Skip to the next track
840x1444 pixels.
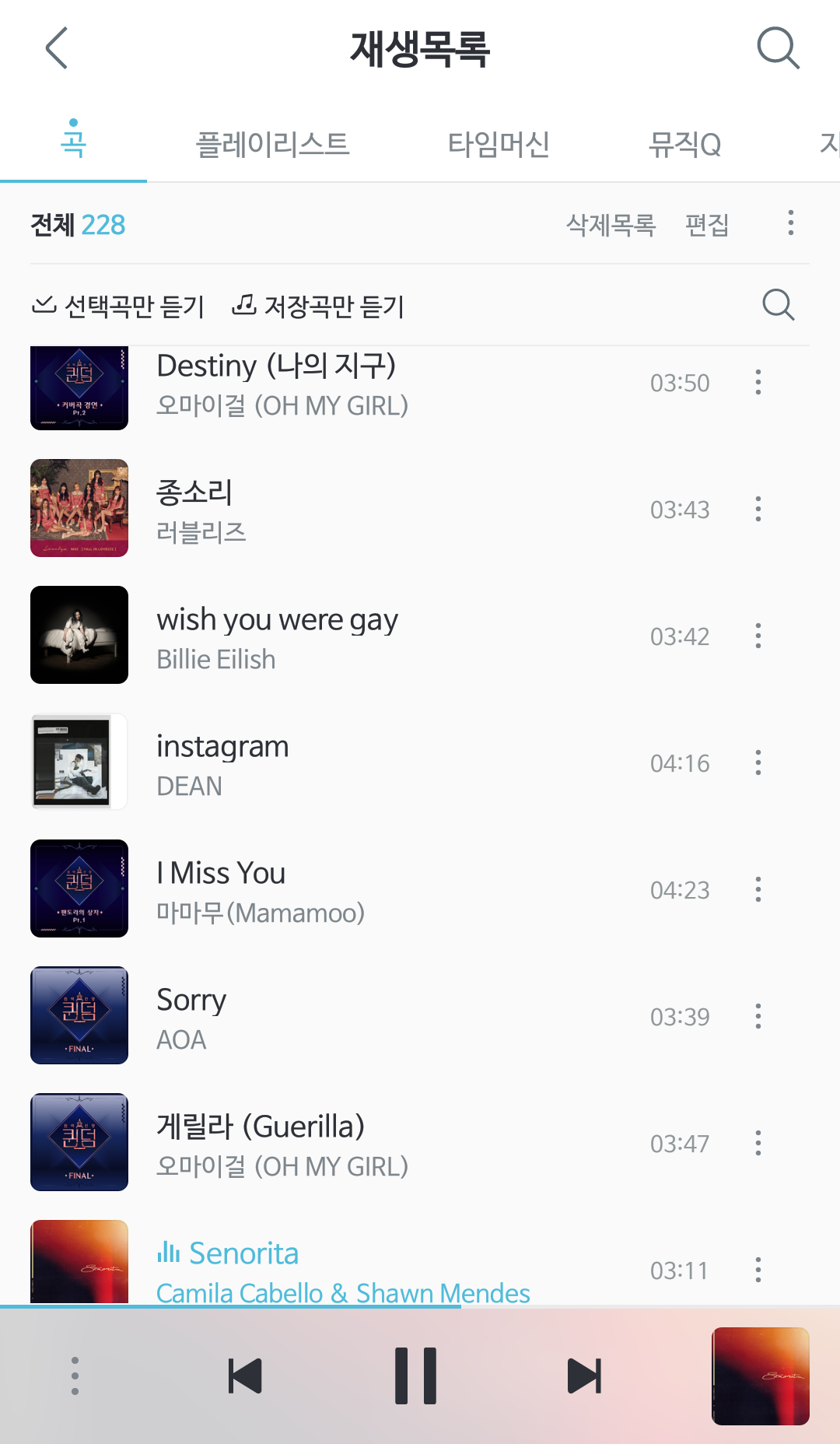(585, 1376)
